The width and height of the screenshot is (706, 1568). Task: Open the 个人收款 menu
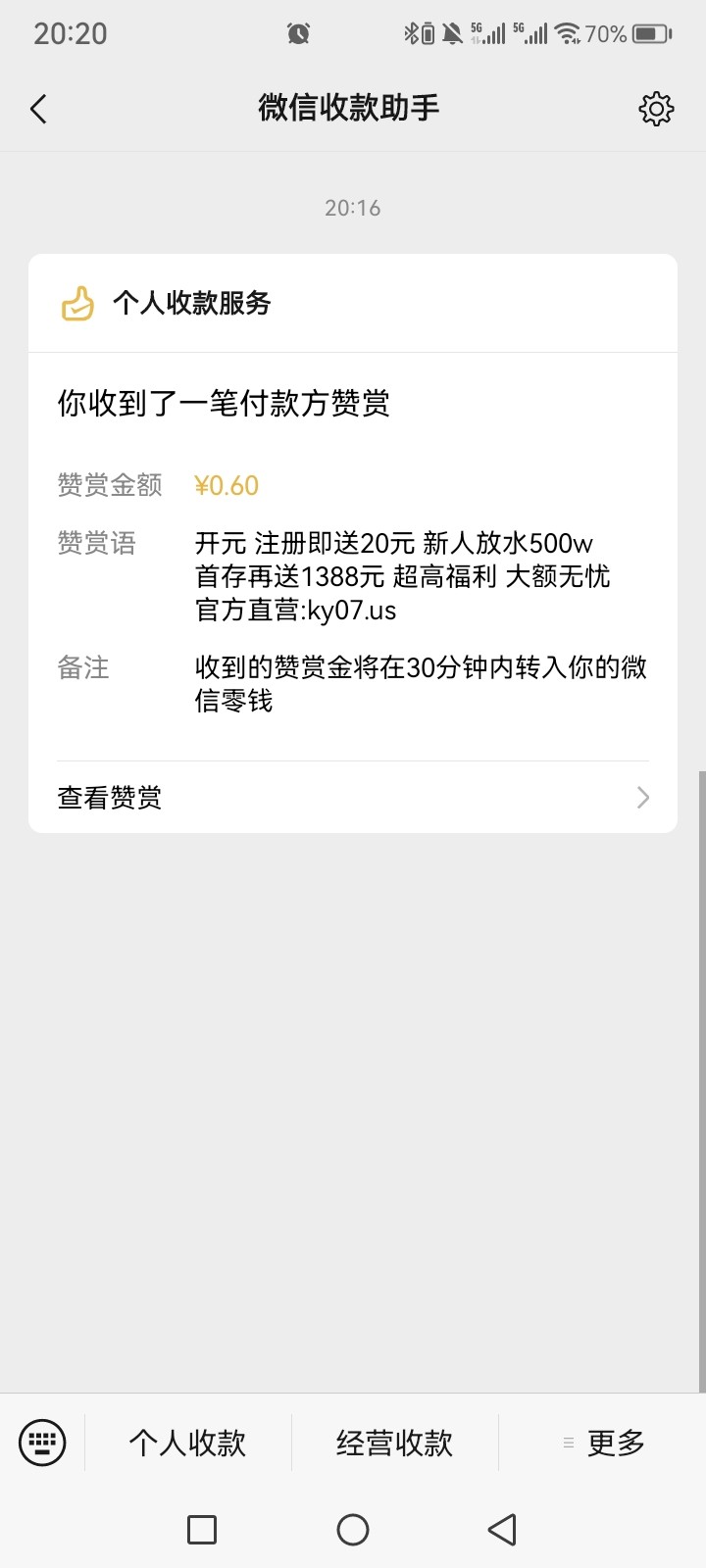(x=187, y=1443)
